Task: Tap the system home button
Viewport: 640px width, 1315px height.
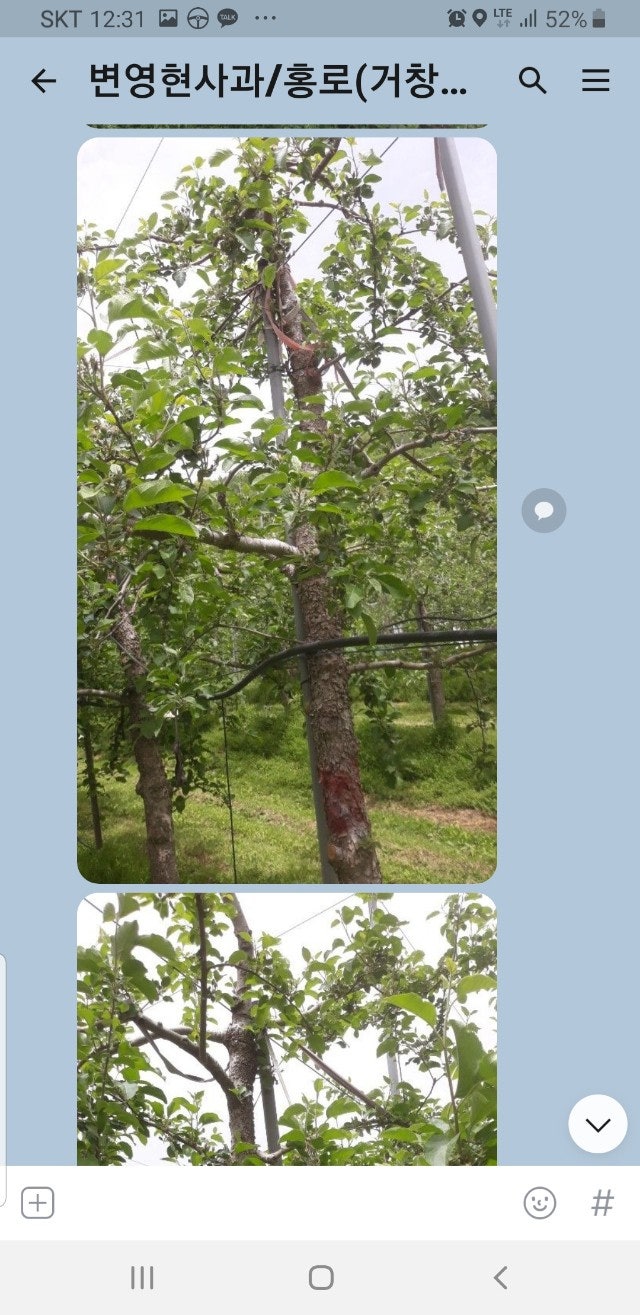Action: click(x=320, y=1277)
